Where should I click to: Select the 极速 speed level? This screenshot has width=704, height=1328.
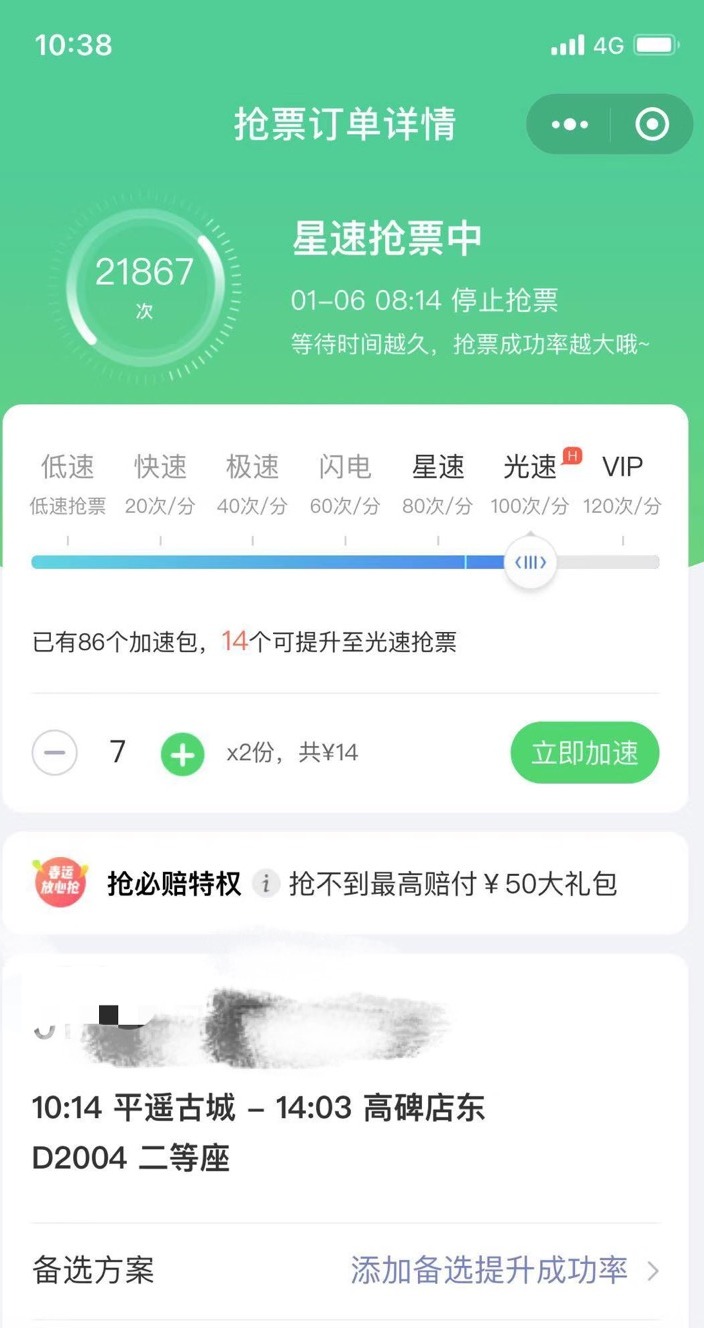pyautogui.click(x=252, y=467)
